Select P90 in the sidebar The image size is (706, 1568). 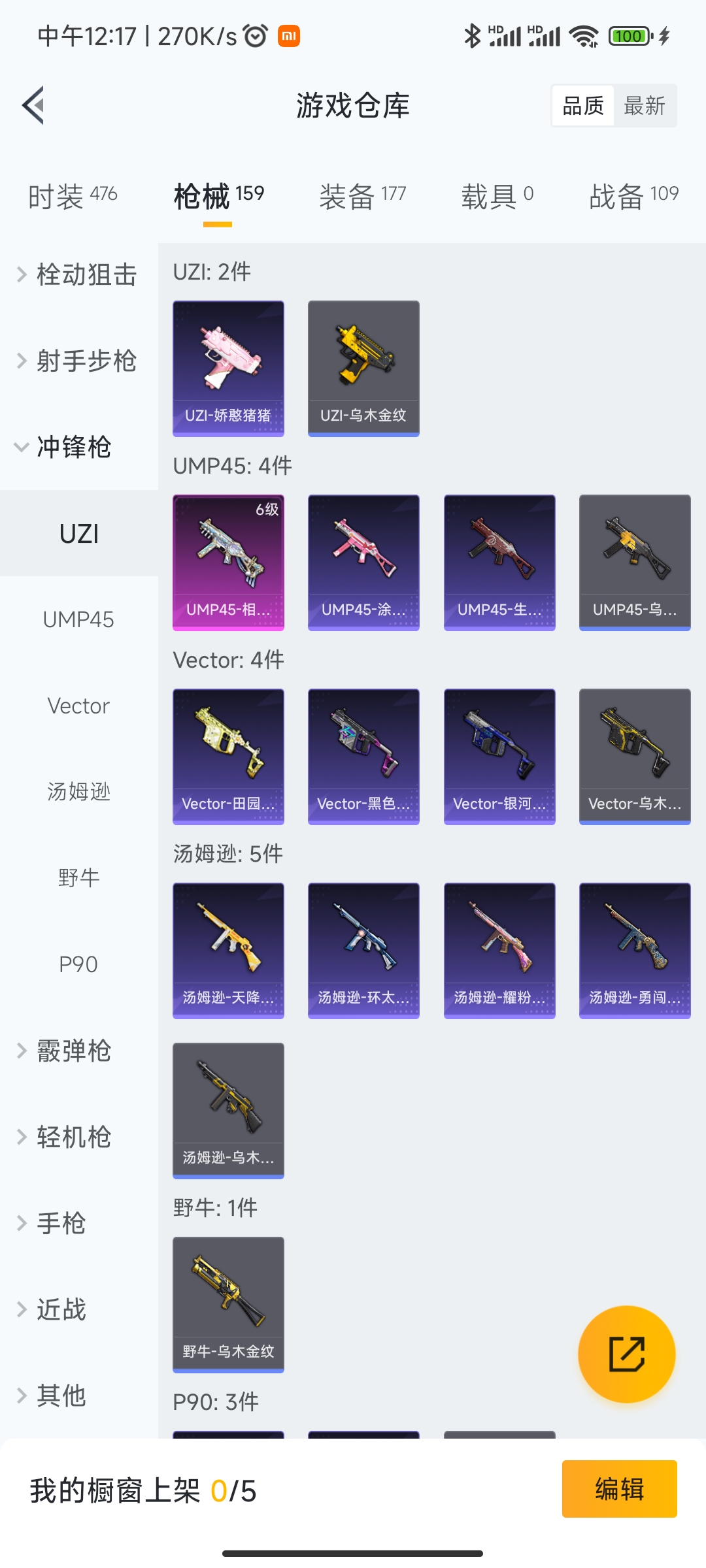coord(78,964)
